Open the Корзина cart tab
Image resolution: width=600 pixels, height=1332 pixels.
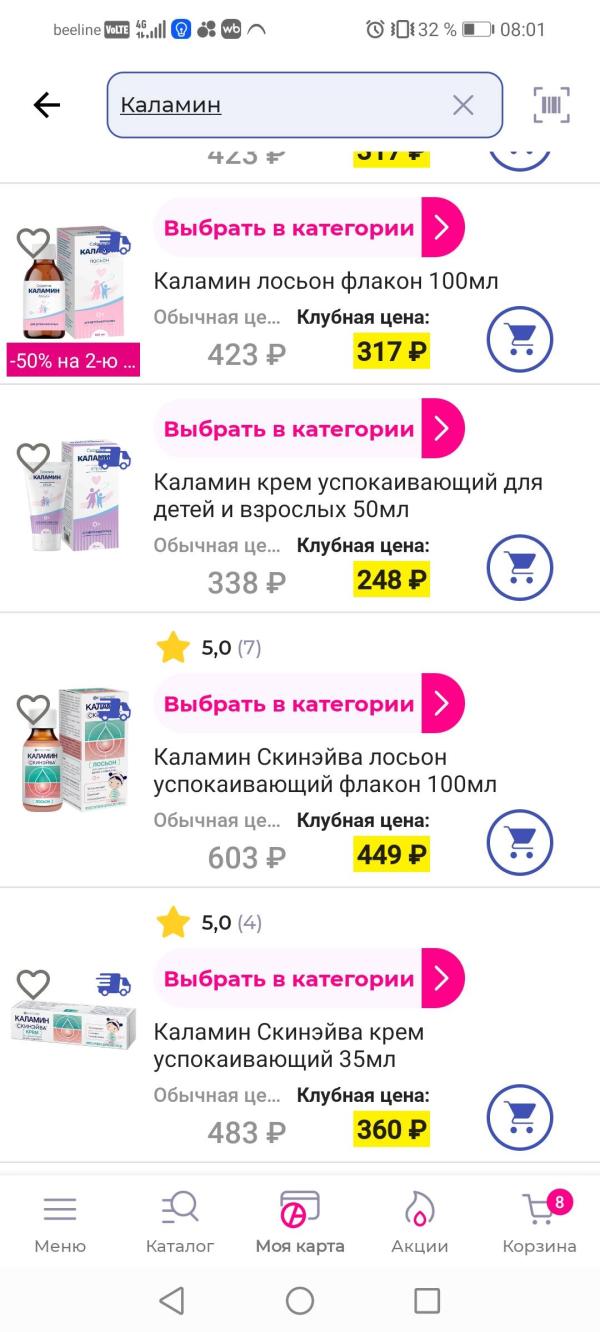[539, 1222]
